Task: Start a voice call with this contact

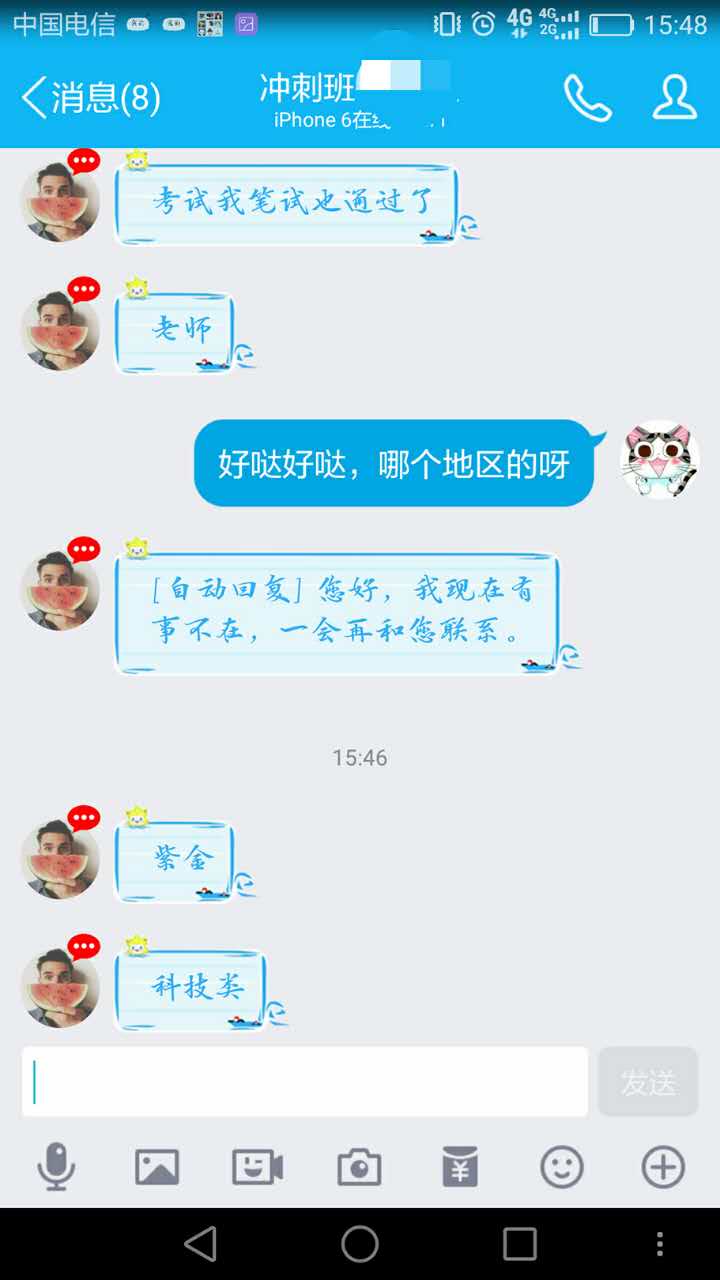Action: pyautogui.click(x=587, y=98)
